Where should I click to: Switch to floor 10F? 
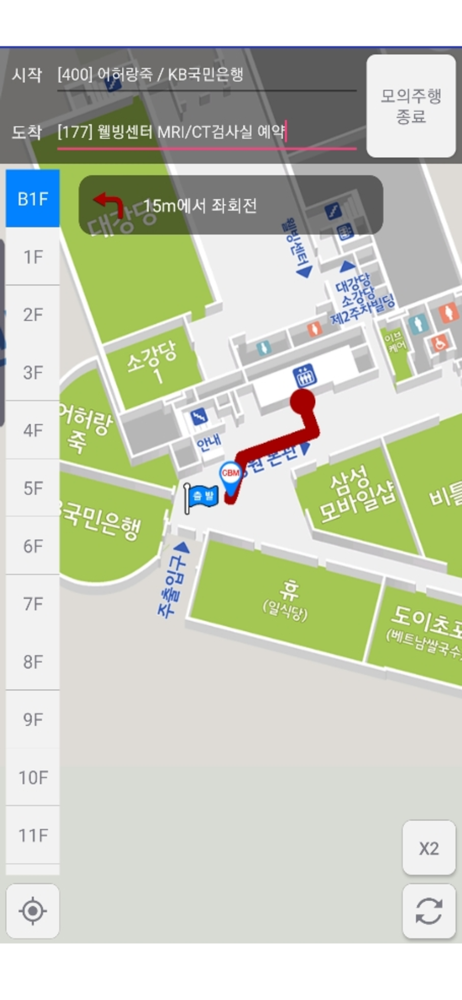click(x=33, y=777)
